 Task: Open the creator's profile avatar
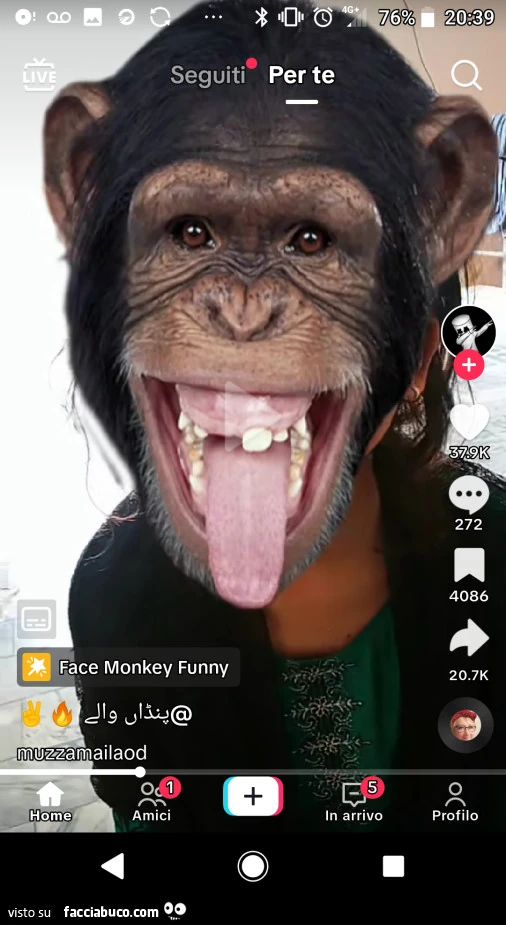[x=468, y=332]
